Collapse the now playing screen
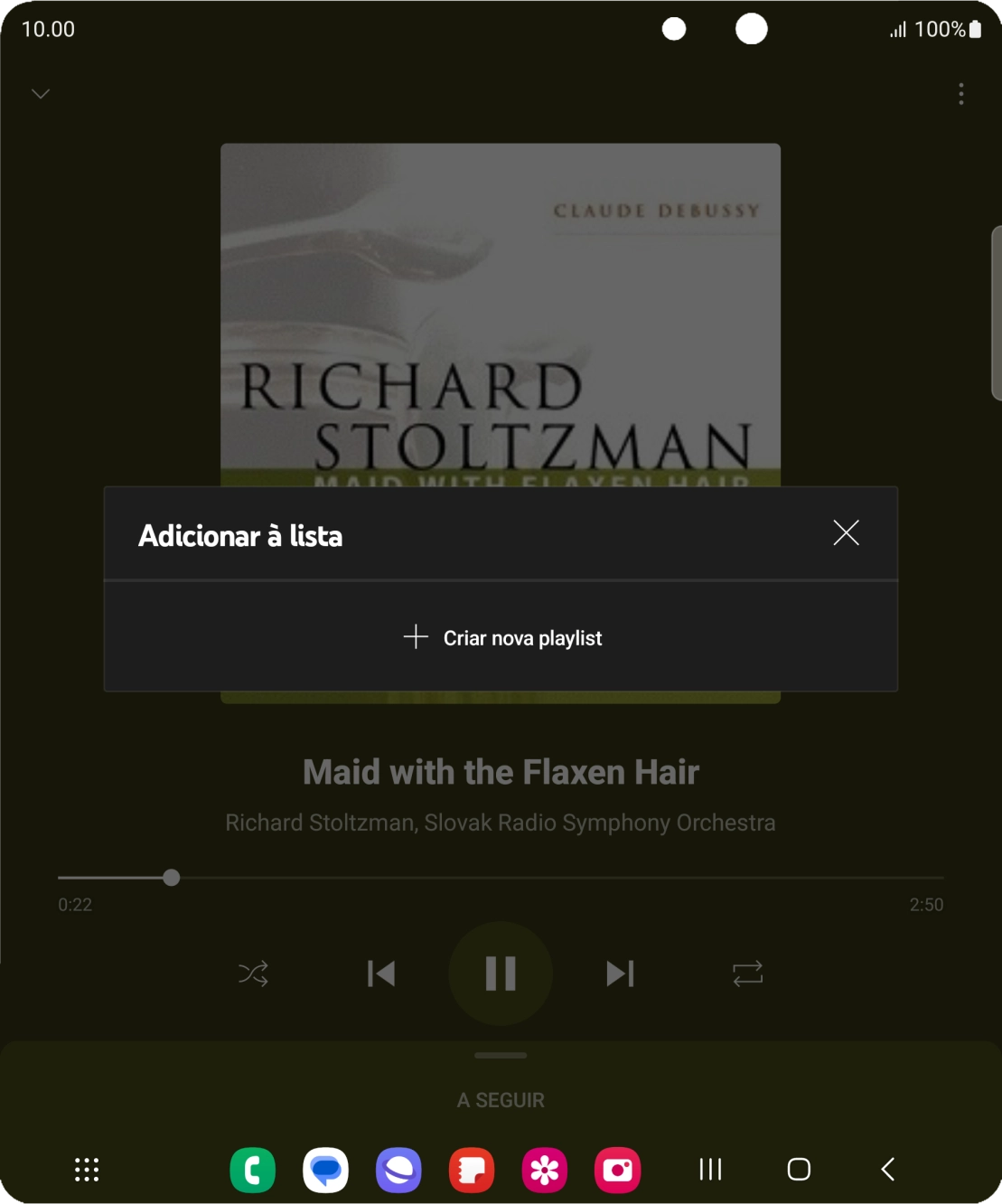The image size is (1002, 1204). tap(40, 93)
